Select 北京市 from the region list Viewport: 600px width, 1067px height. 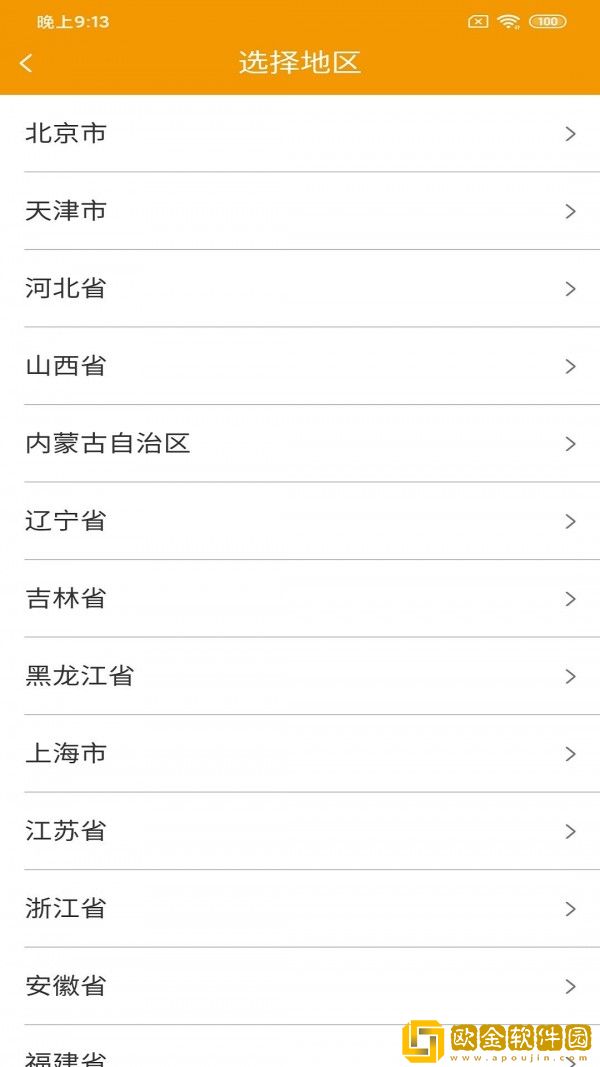[x=300, y=134]
